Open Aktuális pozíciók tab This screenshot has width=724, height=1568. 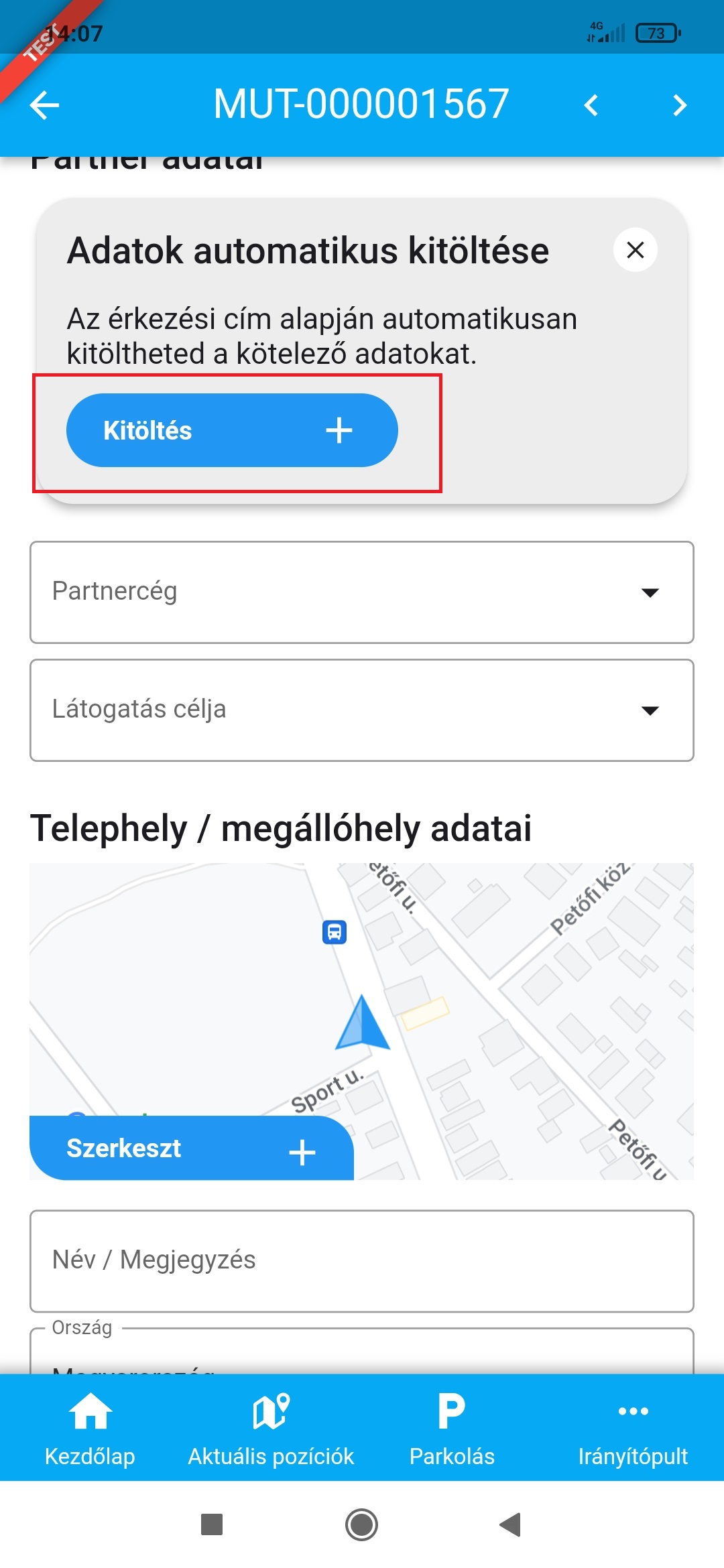(271, 1427)
